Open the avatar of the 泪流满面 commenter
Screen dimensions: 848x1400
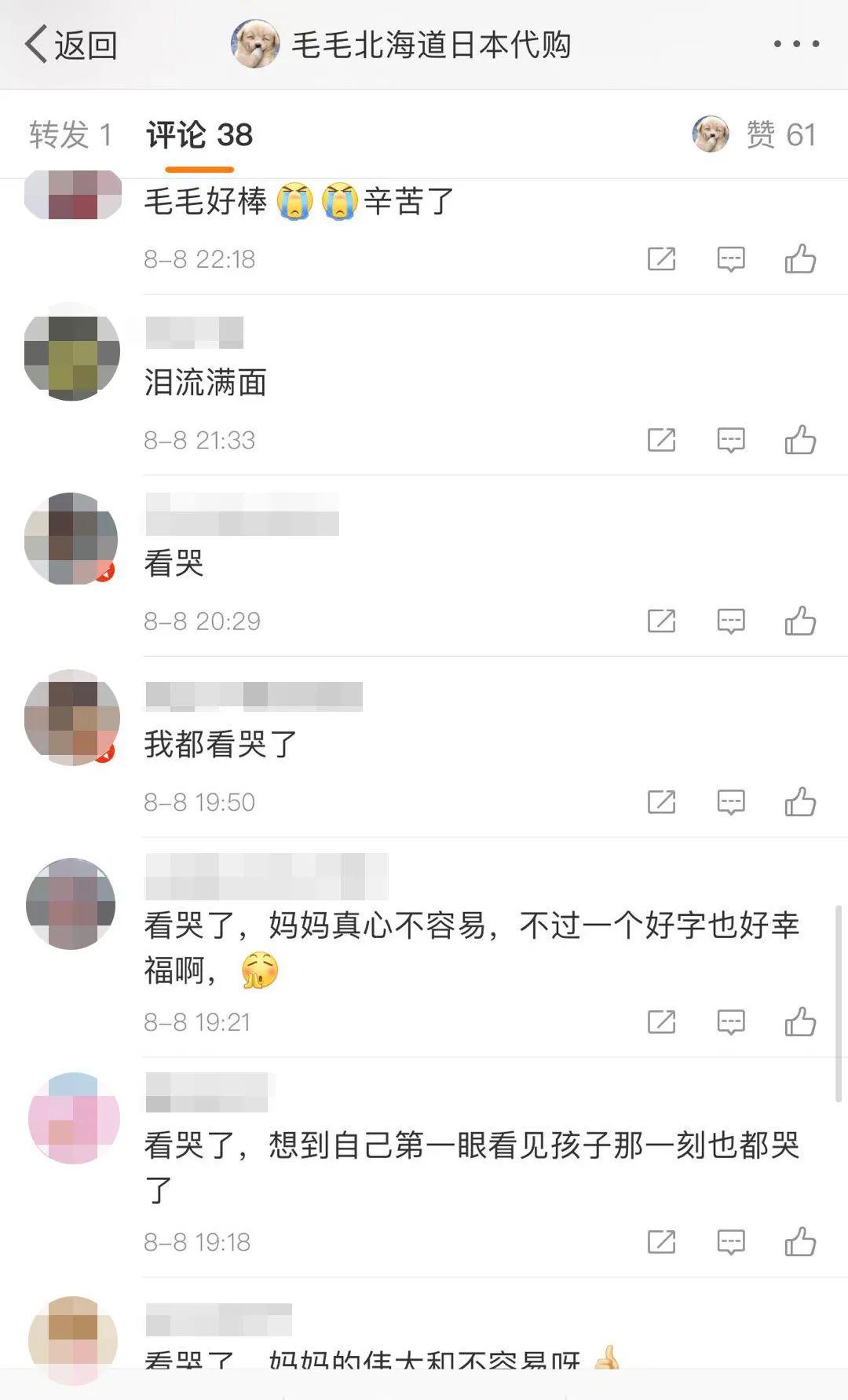(x=72, y=352)
